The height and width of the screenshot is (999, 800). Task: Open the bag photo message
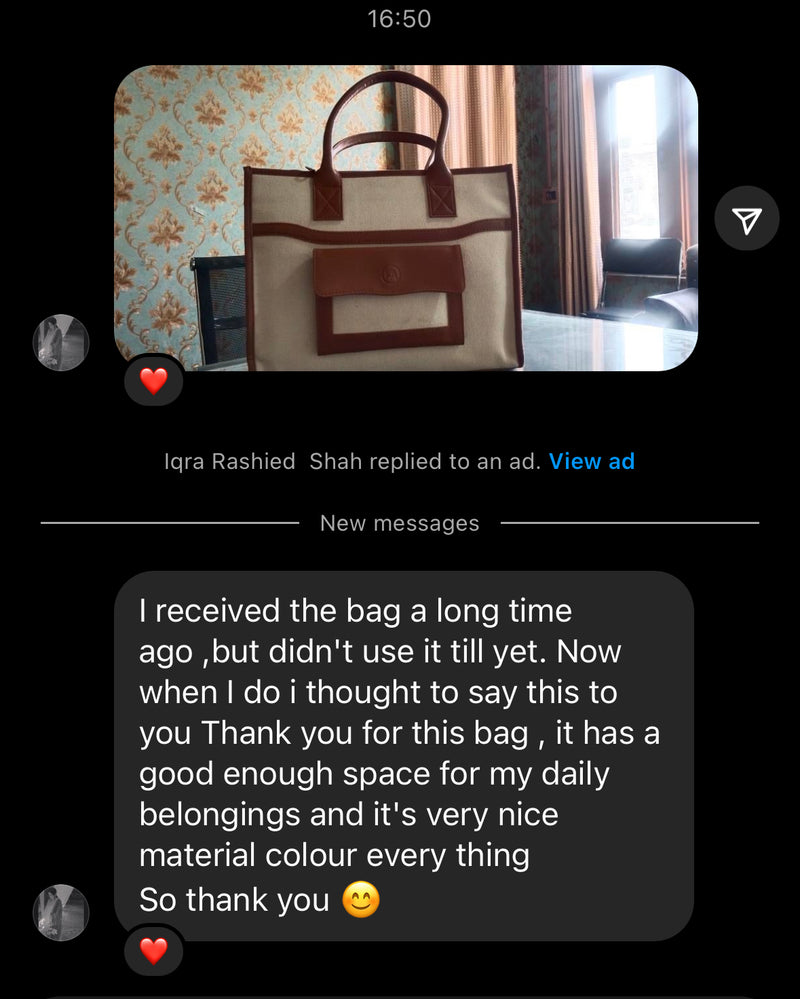click(405, 218)
